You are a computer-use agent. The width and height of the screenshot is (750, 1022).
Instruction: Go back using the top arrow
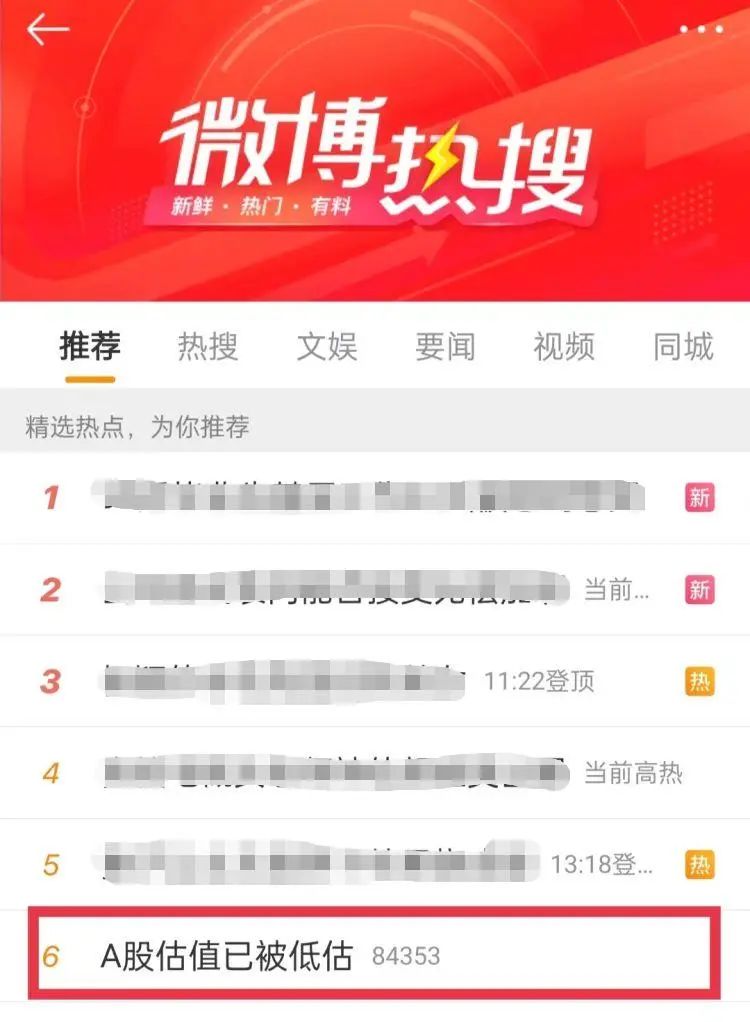pos(47,30)
